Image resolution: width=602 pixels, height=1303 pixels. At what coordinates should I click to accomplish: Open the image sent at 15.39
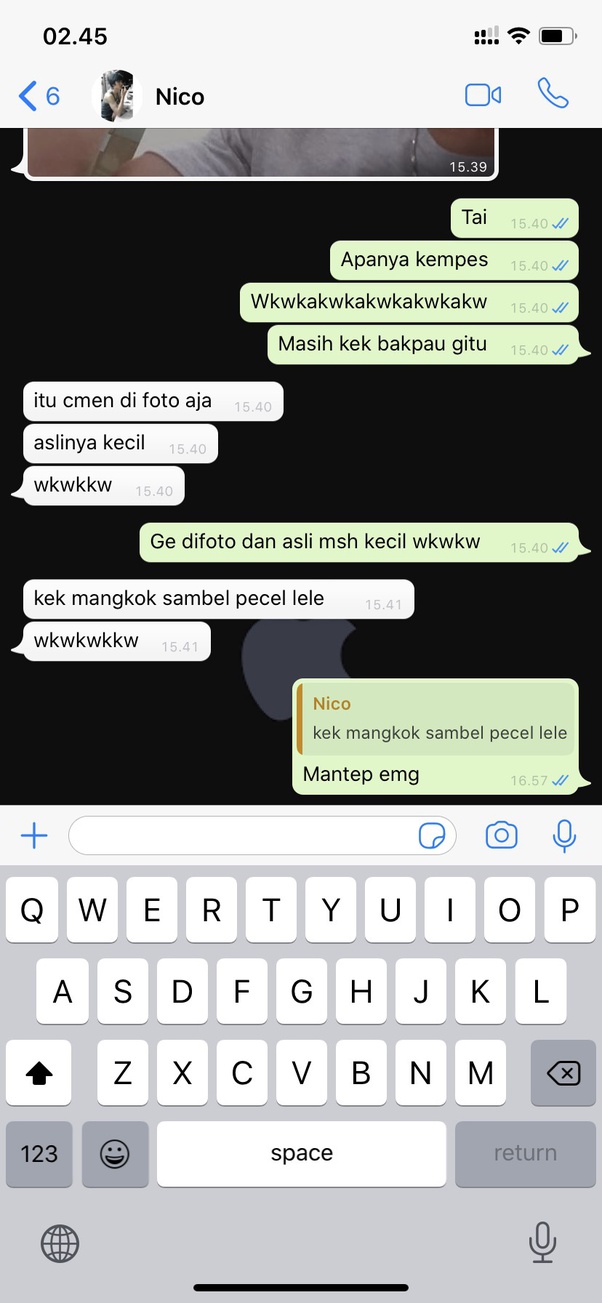(260, 152)
